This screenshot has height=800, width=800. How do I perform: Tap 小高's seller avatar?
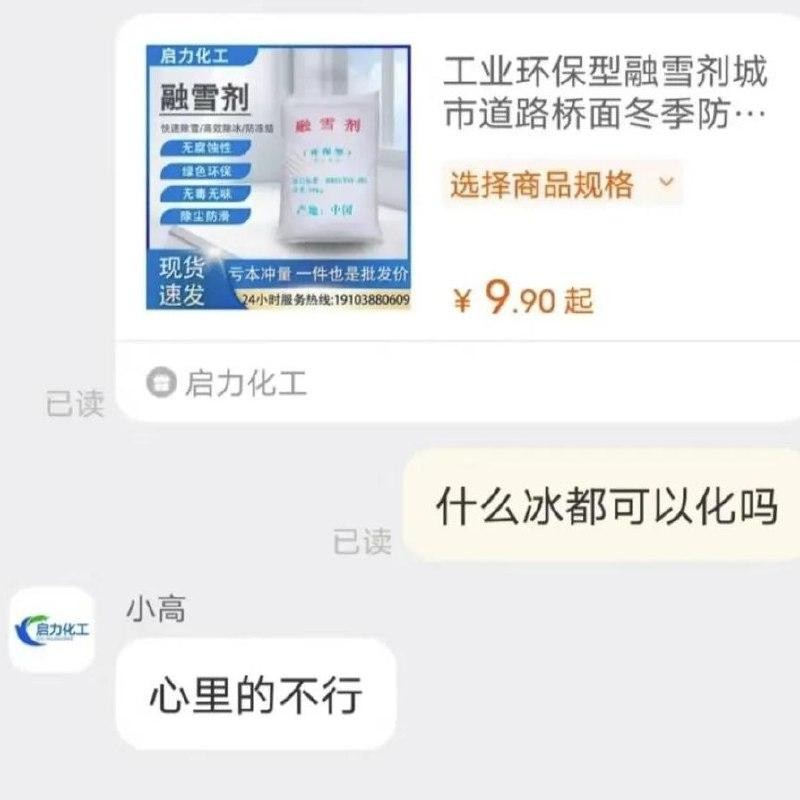pyautogui.click(x=51, y=629)
